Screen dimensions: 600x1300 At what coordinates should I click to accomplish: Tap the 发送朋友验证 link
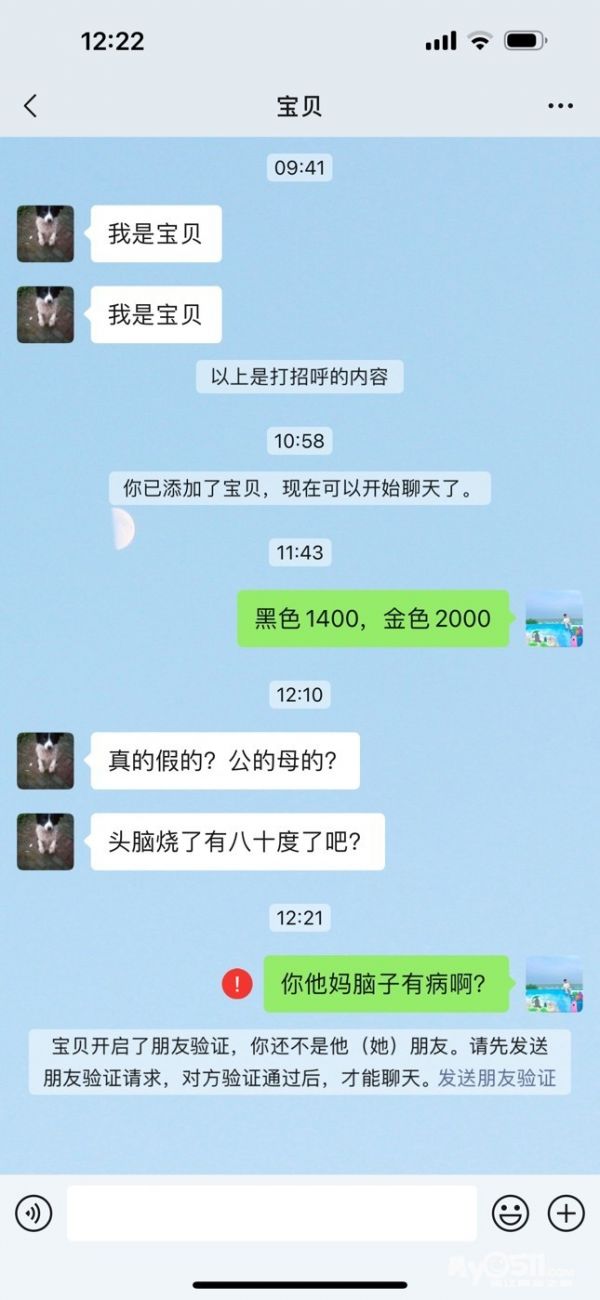pos(496,1078)
